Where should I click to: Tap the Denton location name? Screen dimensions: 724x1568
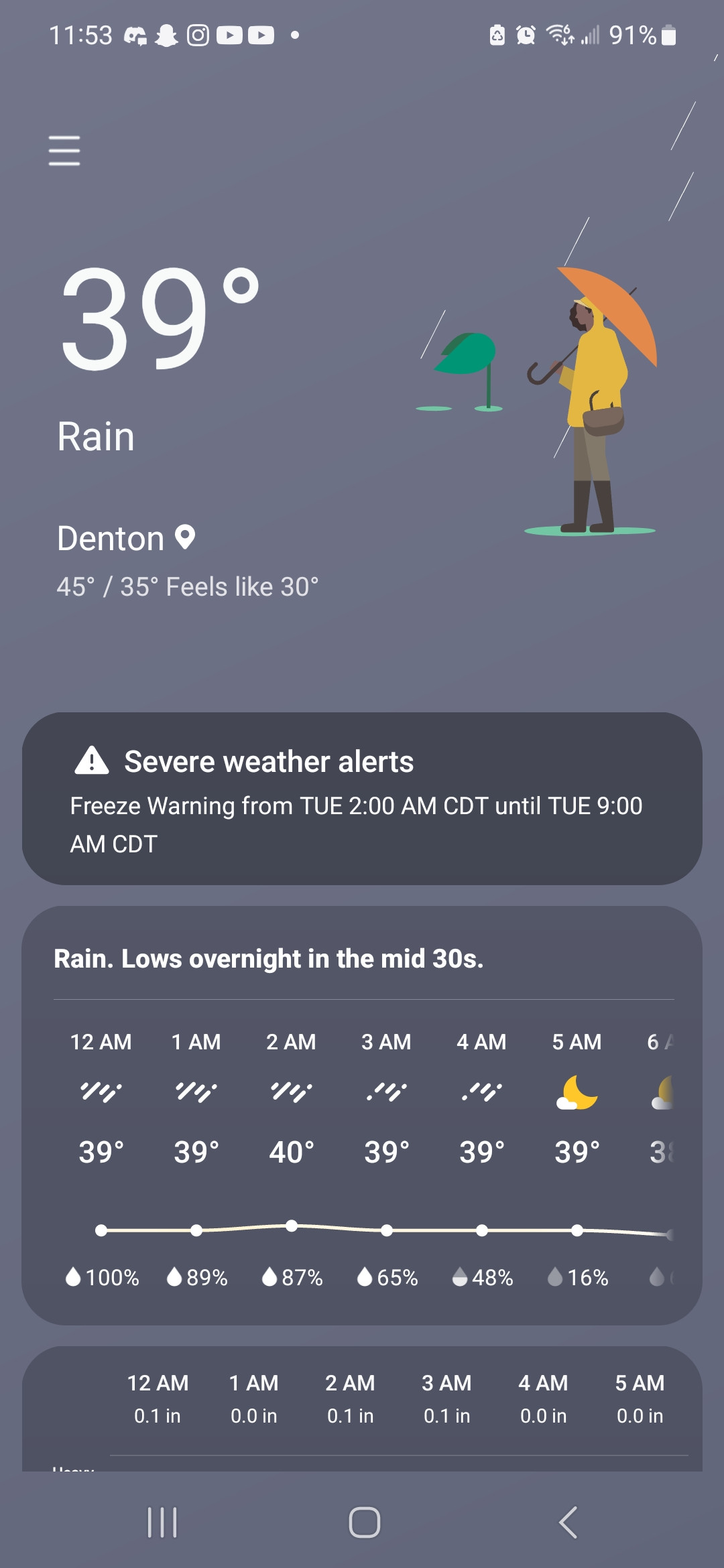111,539
